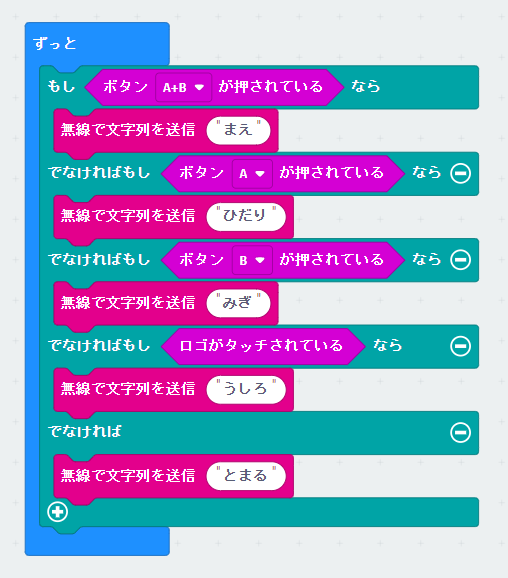508x578 pixels.
Task: Open the A+B button dropdown
Action: tap(184, 87)
